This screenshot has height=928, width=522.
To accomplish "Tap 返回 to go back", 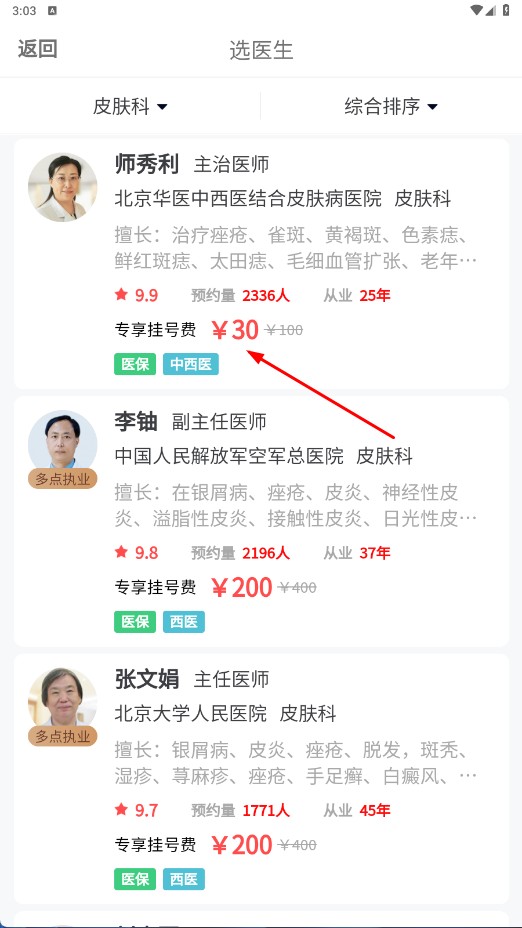I will pyautogui.click(x=37, y=49).
